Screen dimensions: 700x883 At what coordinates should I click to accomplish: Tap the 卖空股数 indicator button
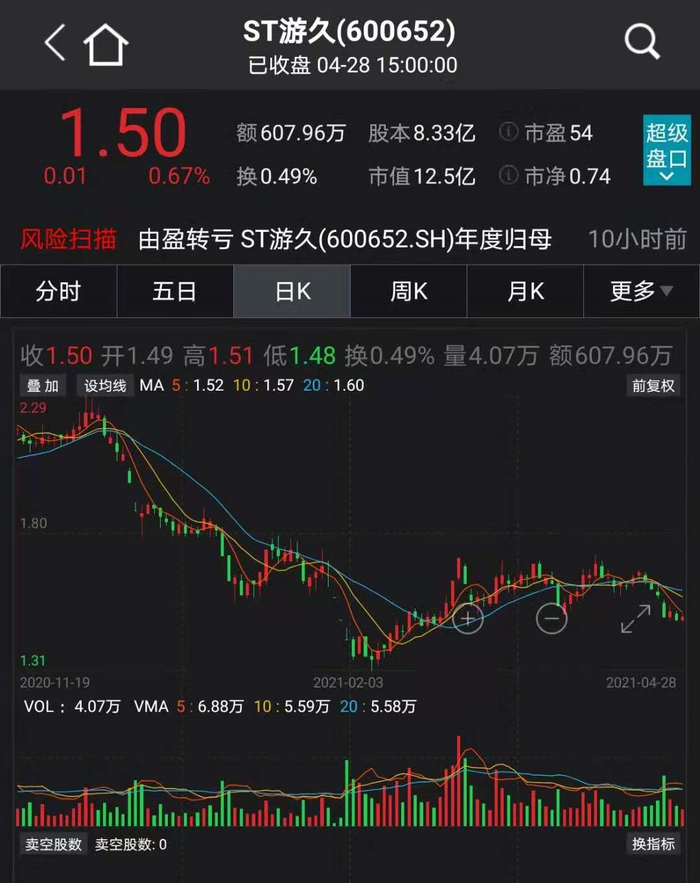(x=54, y=845)
